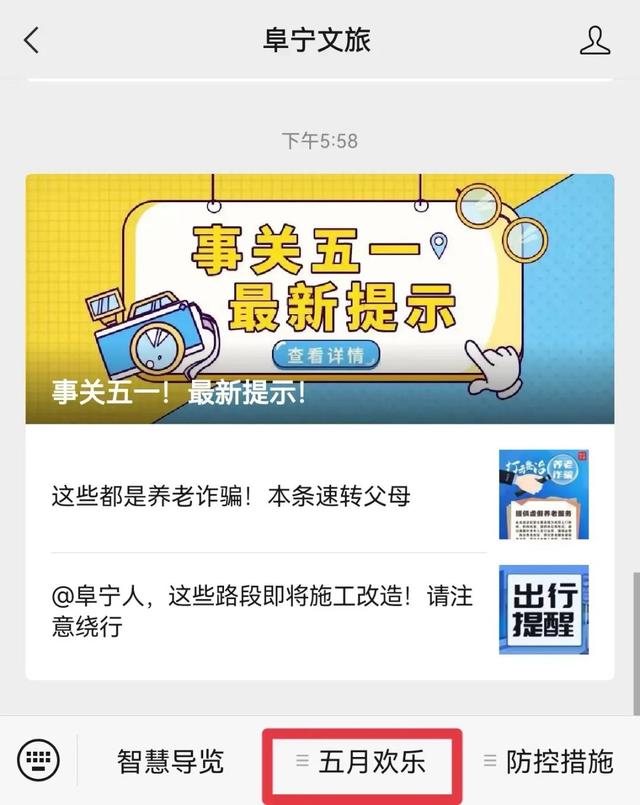Expand the 五月欢乐 menu
The image size is (640, 805).
(x=362, y=762)
